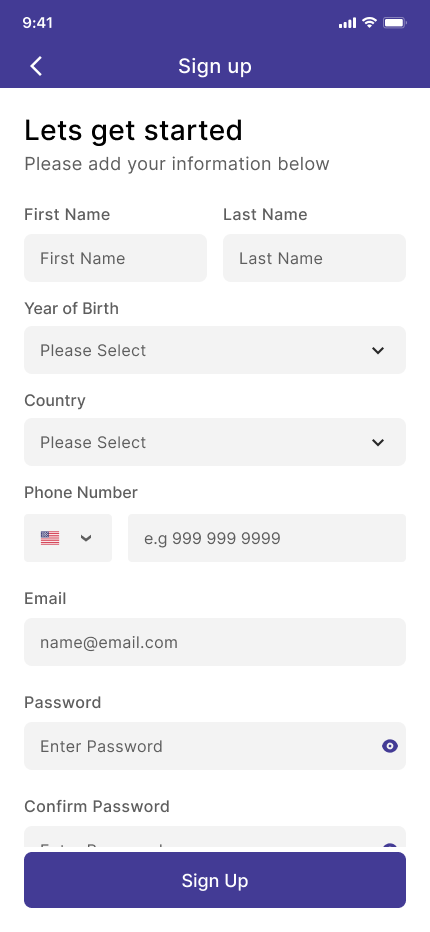Focus the Enter Password field
This screenshot has width=430, height=932.
(215, 746)
